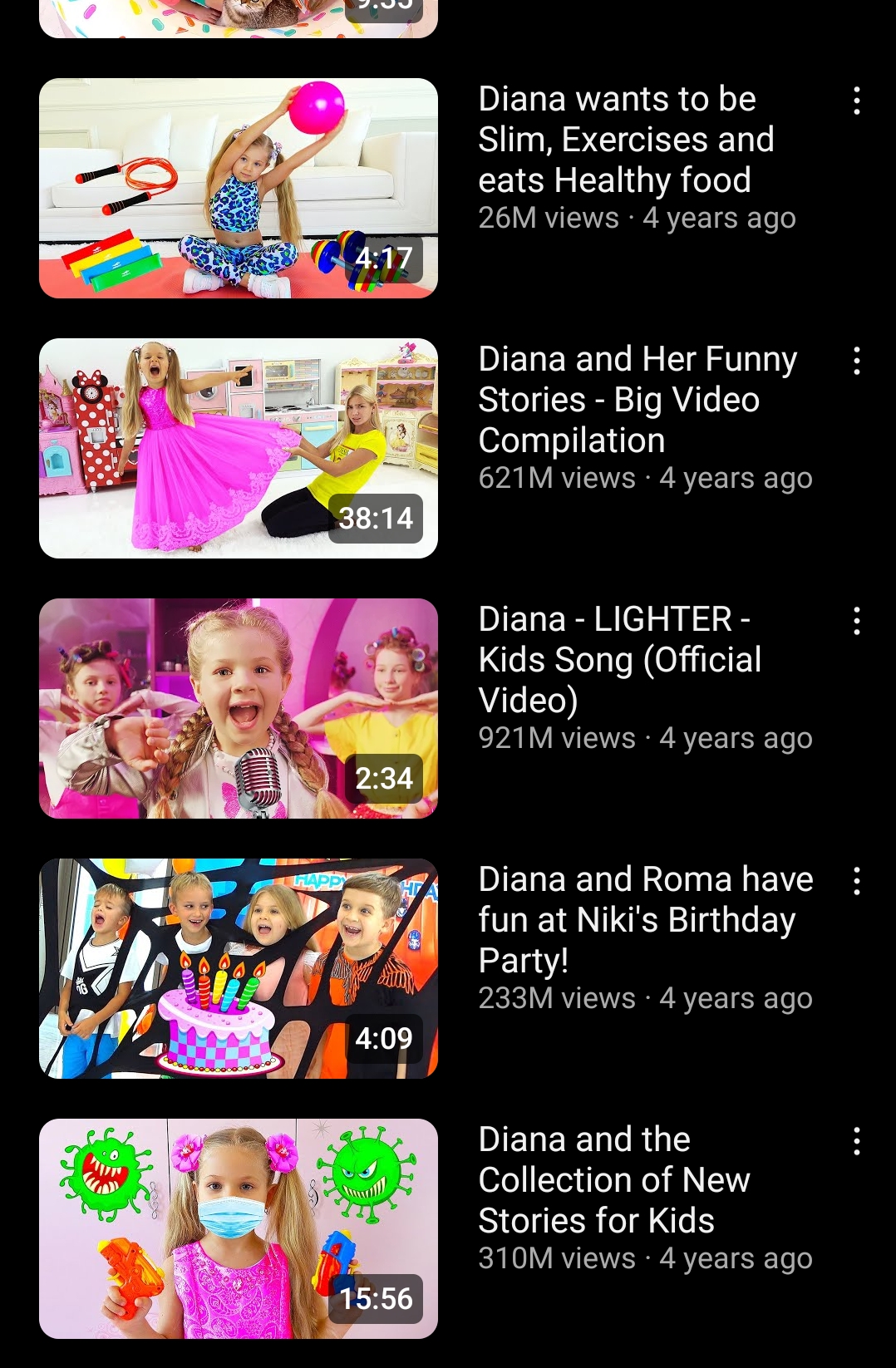Screen dimensions: 896x1368
Task: Show more options for LIGHTER Kids Song
Action: (856, 621)
